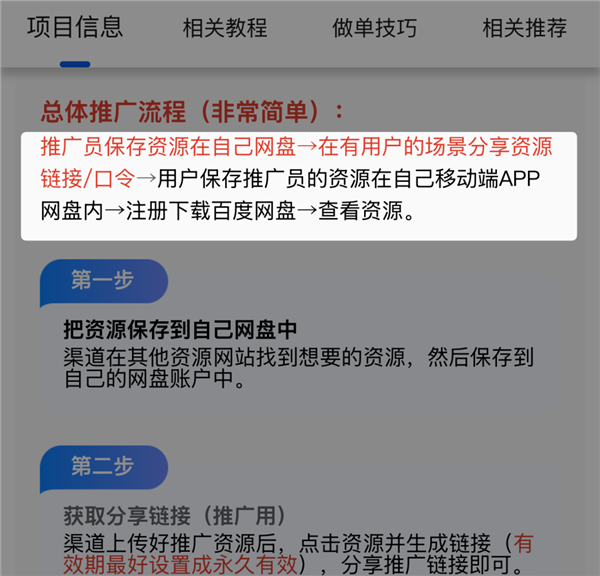Go to the 相关推荐 tab
The height and width of the screenshot is (576, 600).
pyautogui.click(x=524, y=27)
